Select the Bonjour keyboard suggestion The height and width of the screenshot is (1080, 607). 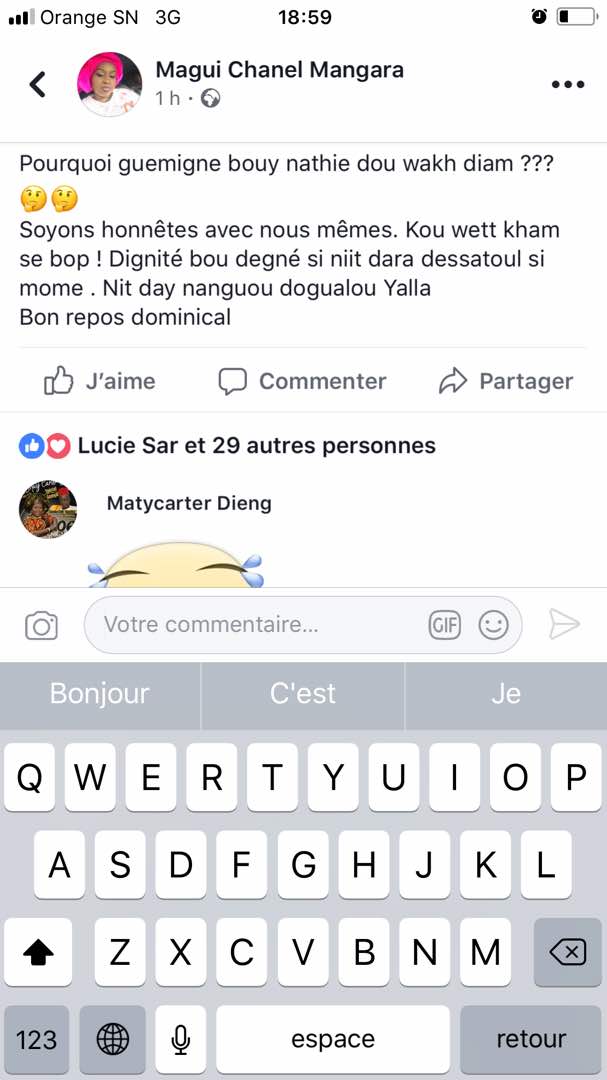[x=100, y=694]
